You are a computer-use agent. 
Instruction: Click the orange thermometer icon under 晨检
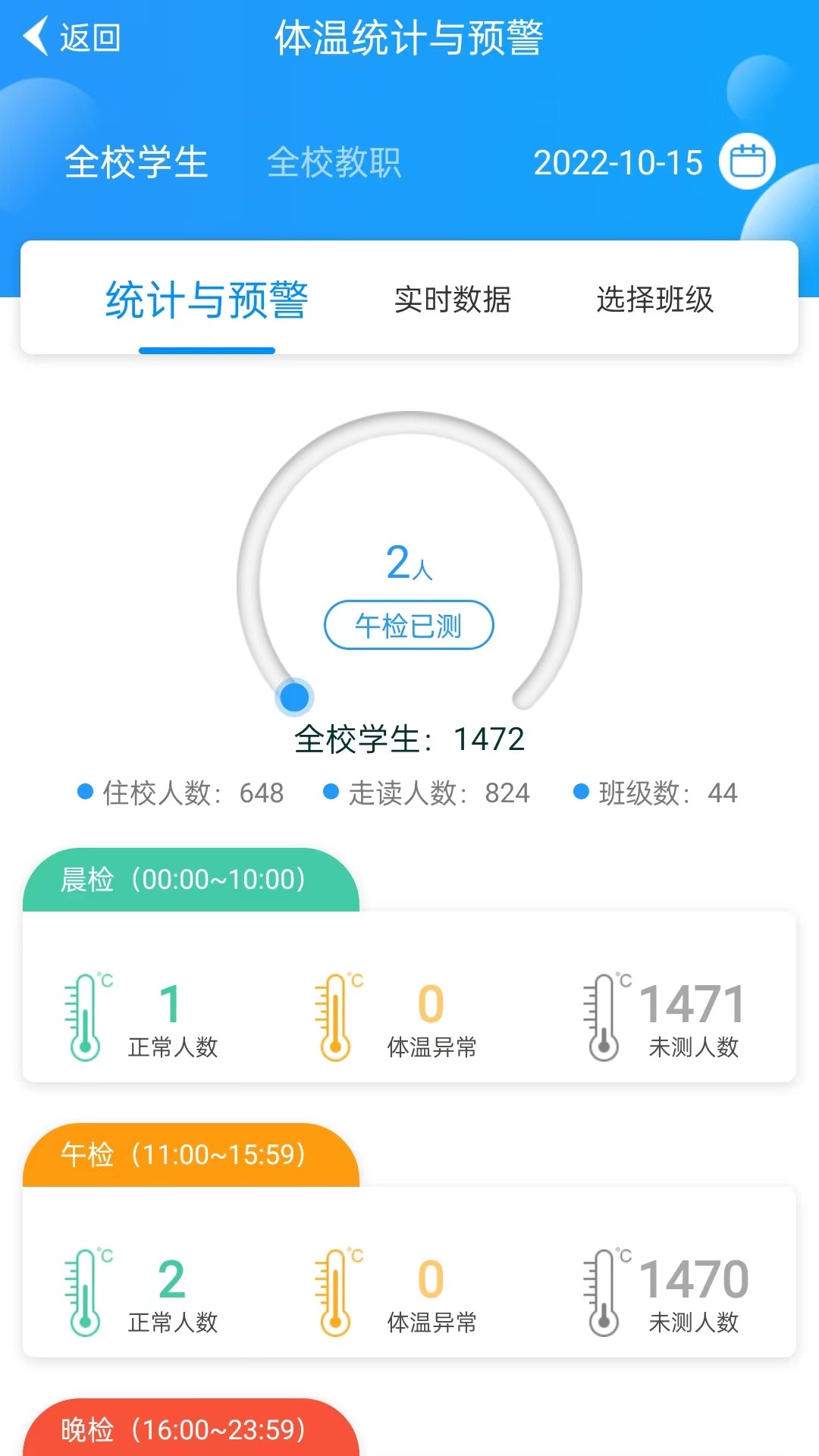(336, 1014)
